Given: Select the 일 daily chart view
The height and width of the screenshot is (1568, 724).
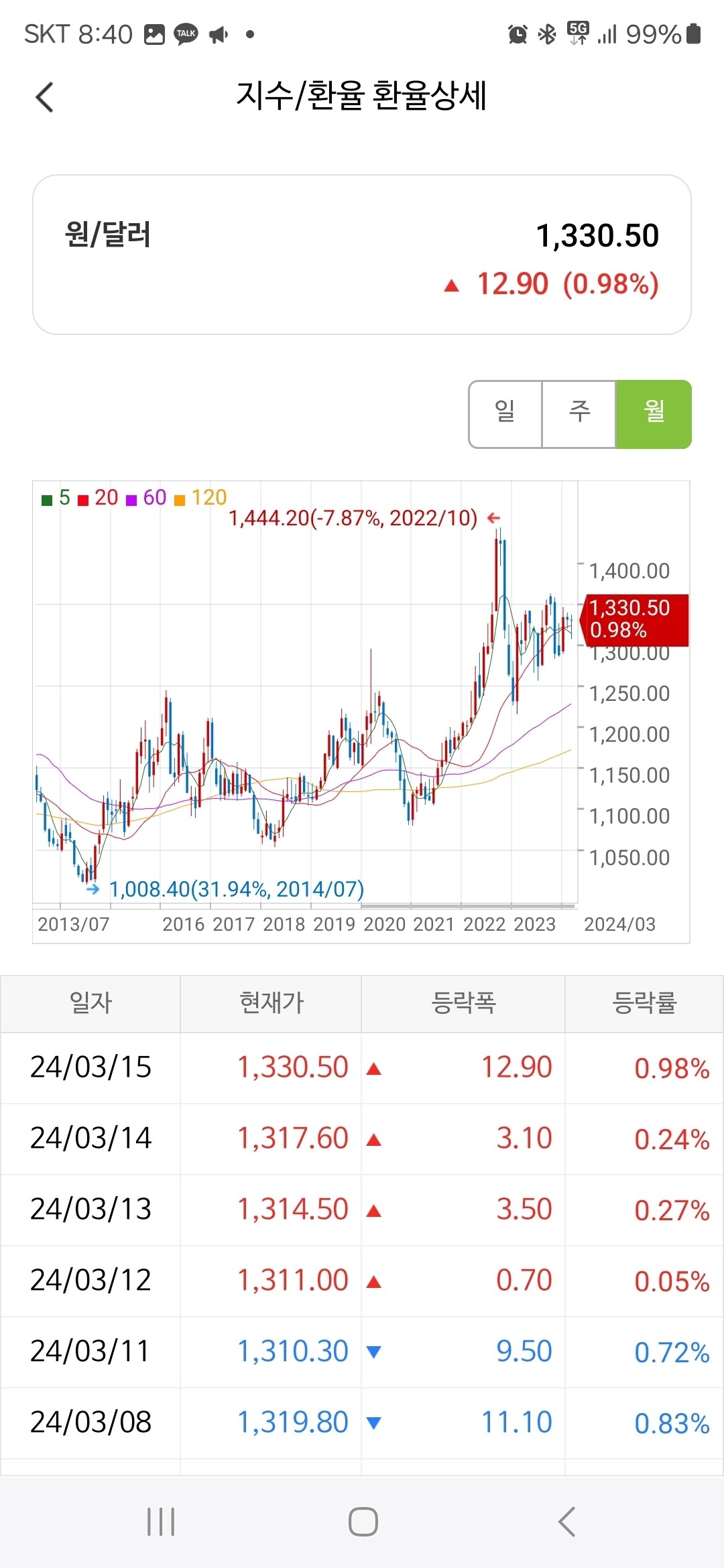Looking at the screenshot, I should [x=504, y=413].
